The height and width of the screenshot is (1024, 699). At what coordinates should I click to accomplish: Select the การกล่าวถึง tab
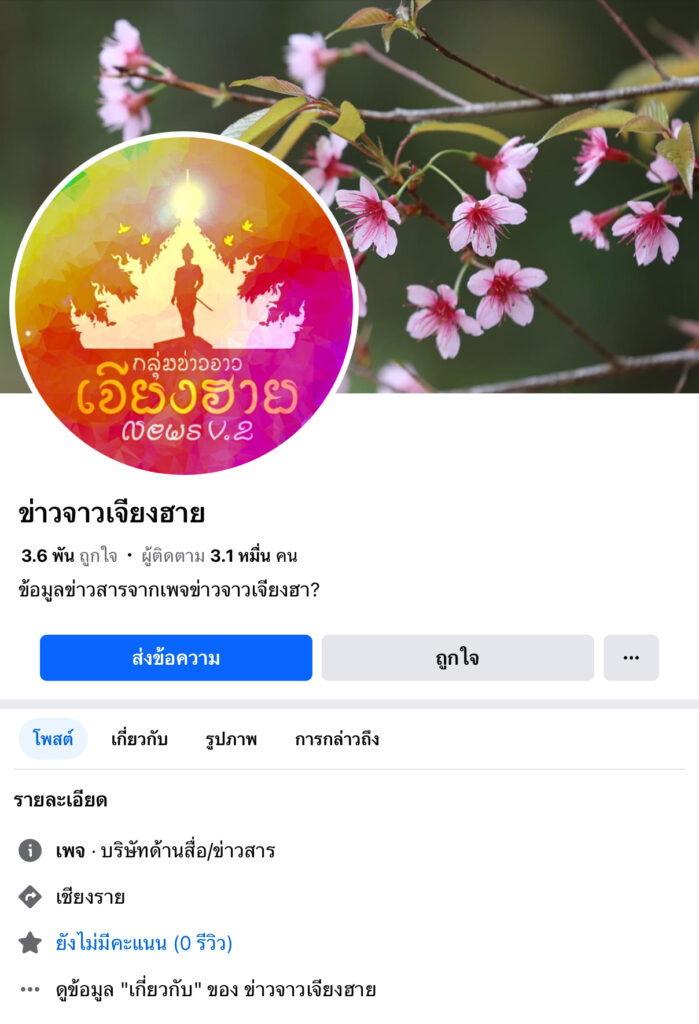click(x=336, y=740)
